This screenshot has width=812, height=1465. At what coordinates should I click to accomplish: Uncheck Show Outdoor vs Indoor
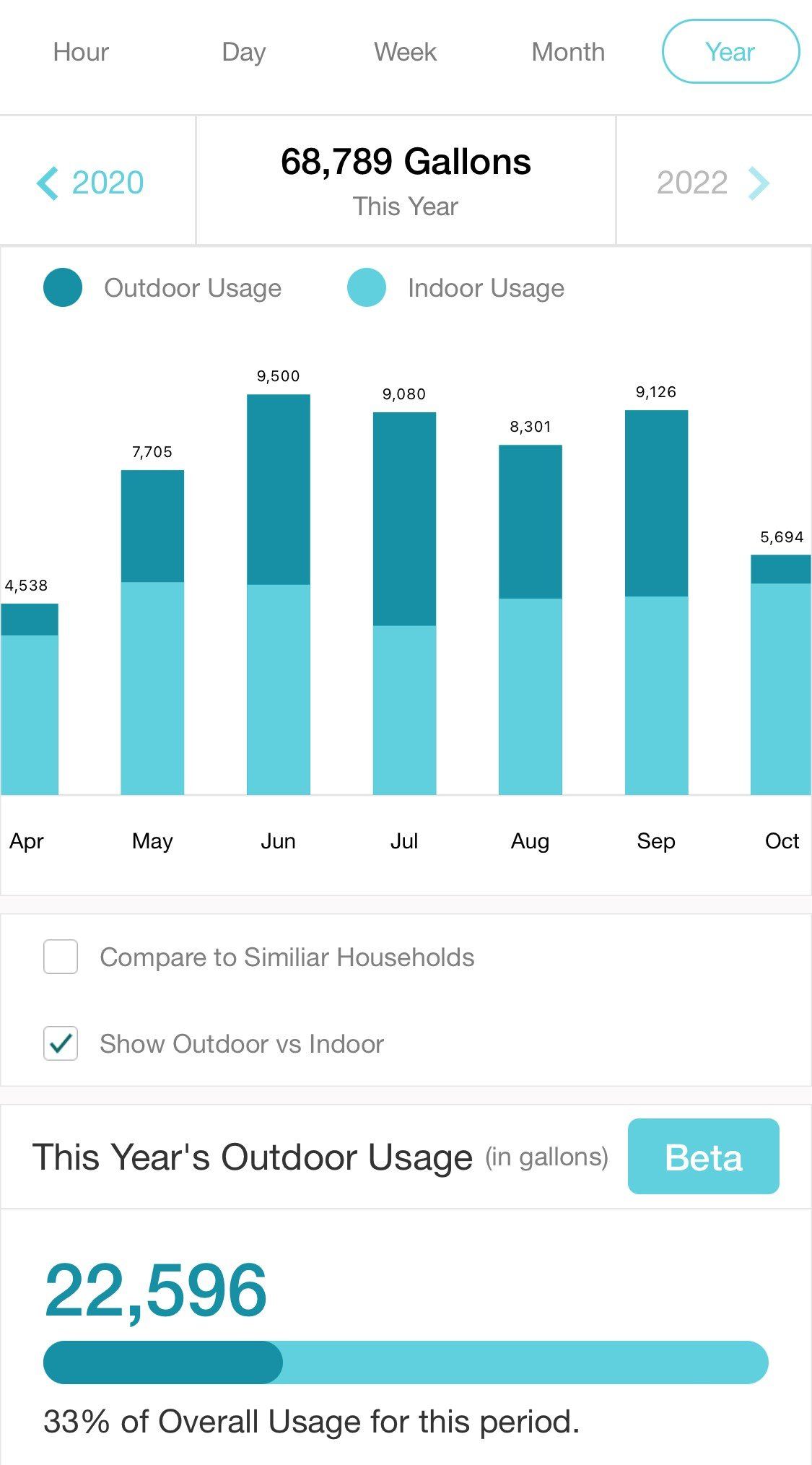click(x=61, y=1043)
